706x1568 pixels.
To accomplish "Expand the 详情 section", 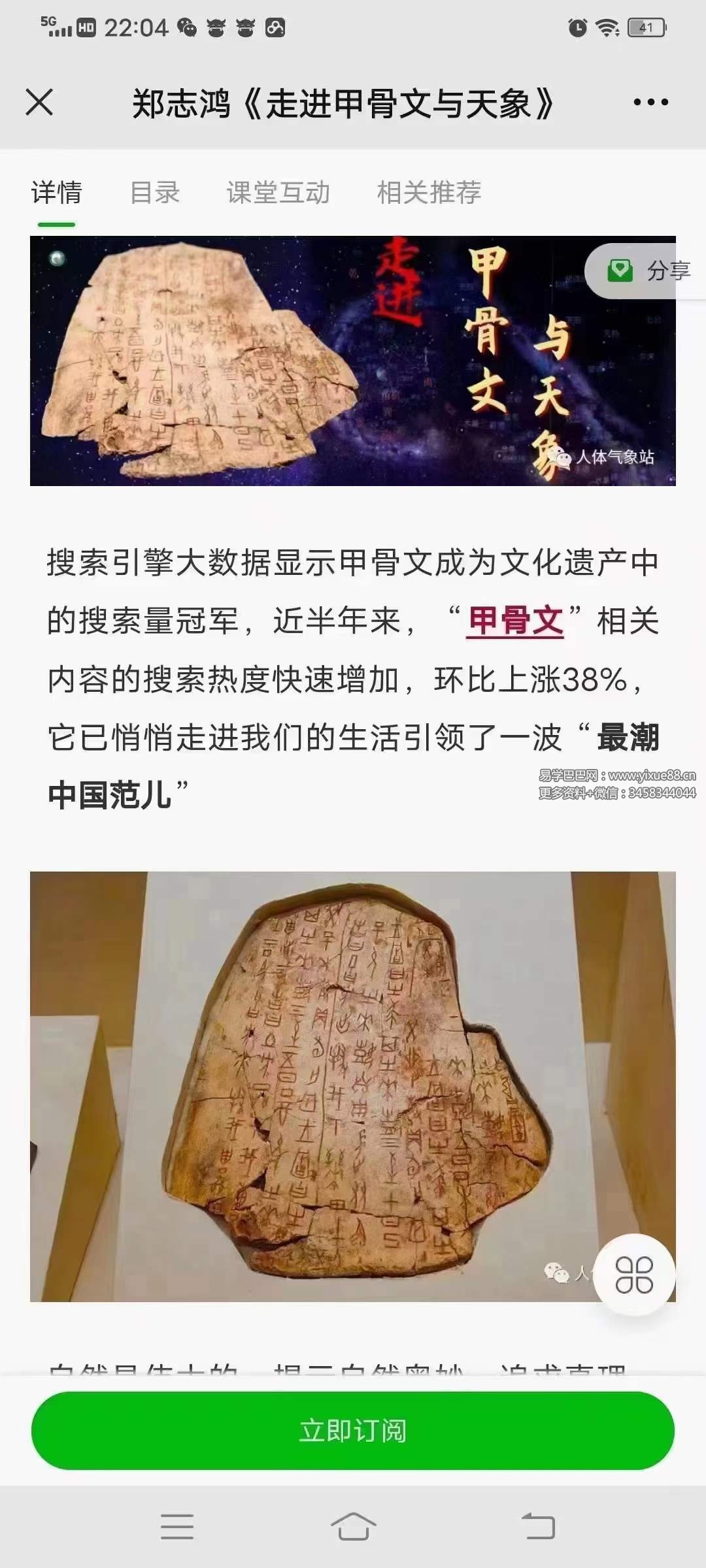I will click(58, 192).
